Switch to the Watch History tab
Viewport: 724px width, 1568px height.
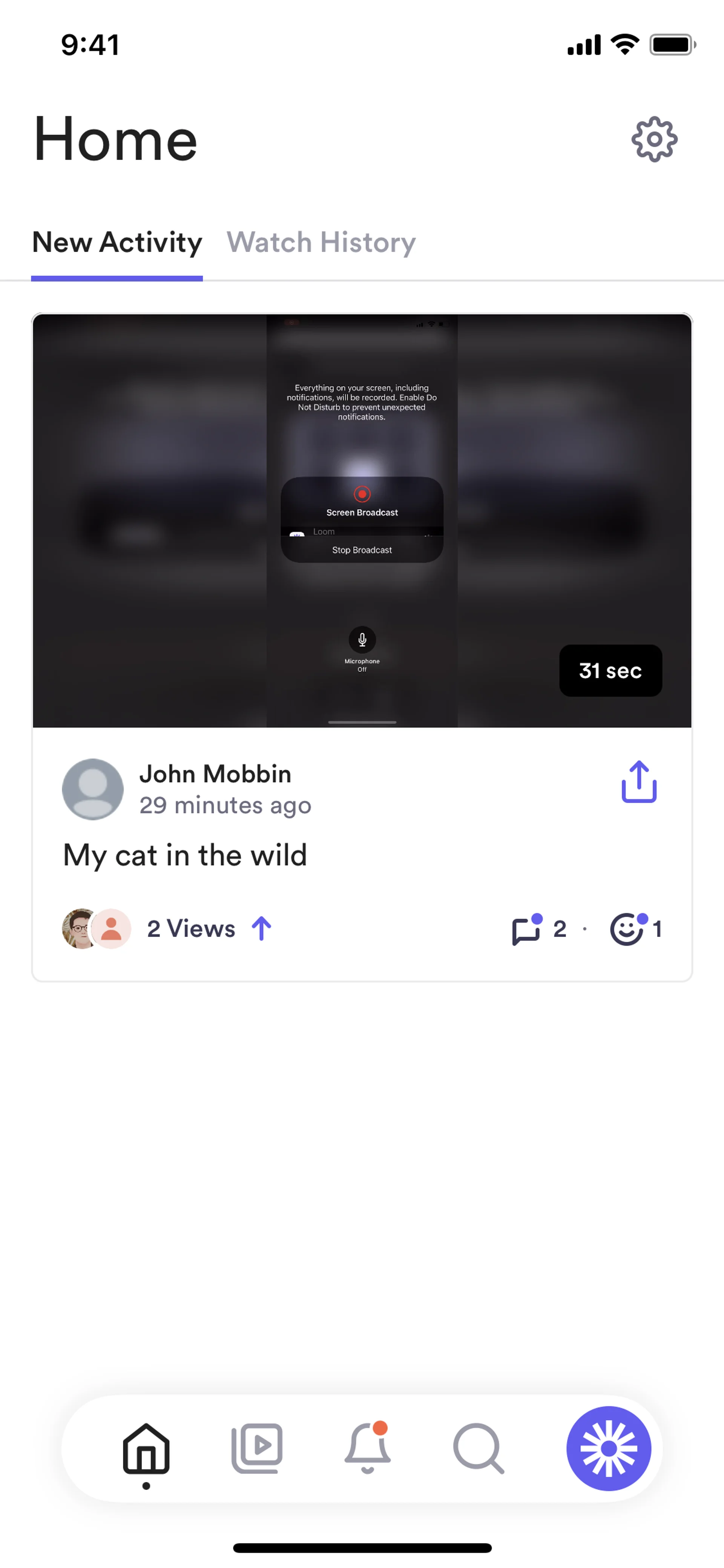[321, 242]
